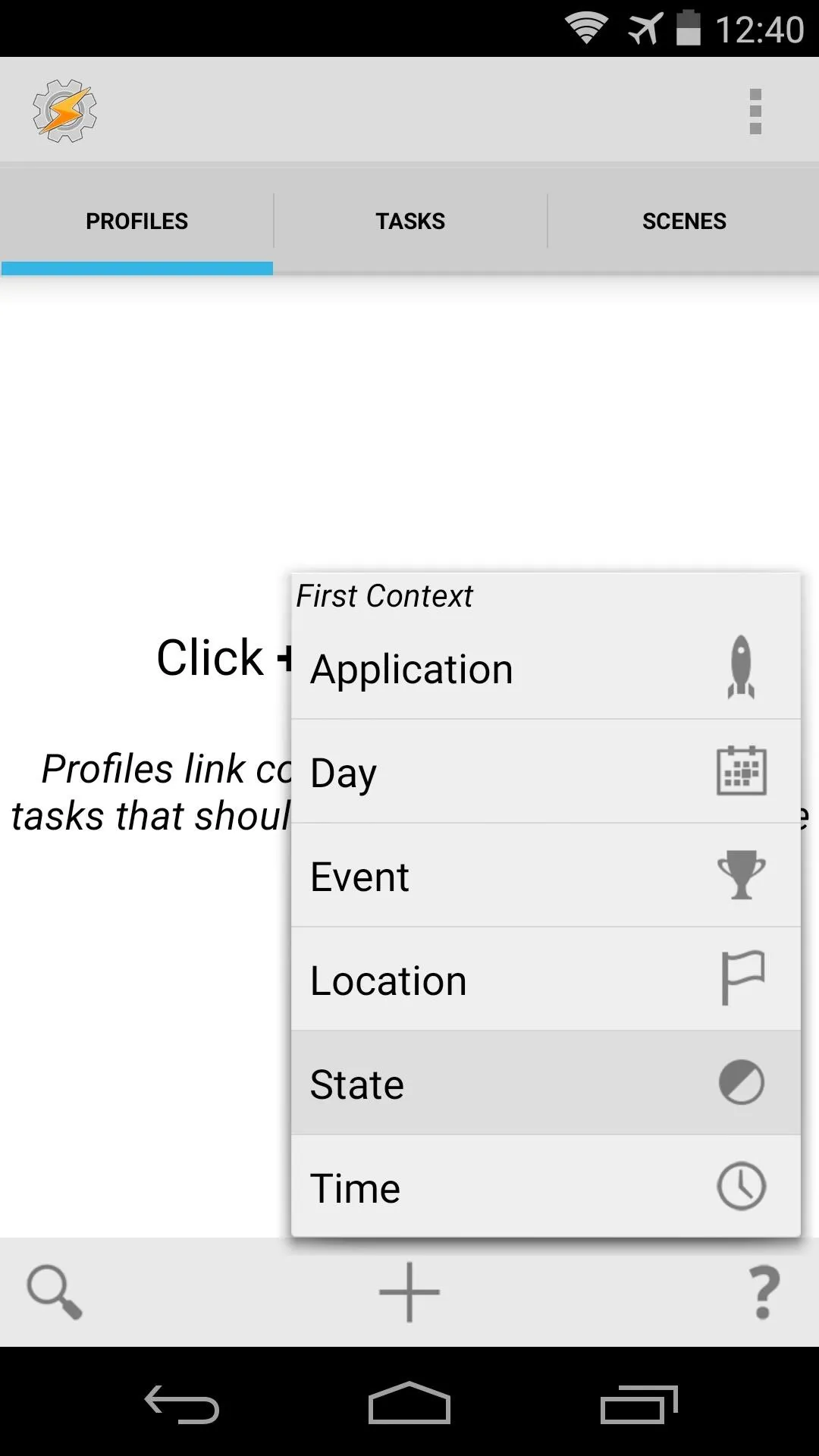Go back using the system back button
This screenshot has height=1456, width=819.
(x=182, y=1403)
